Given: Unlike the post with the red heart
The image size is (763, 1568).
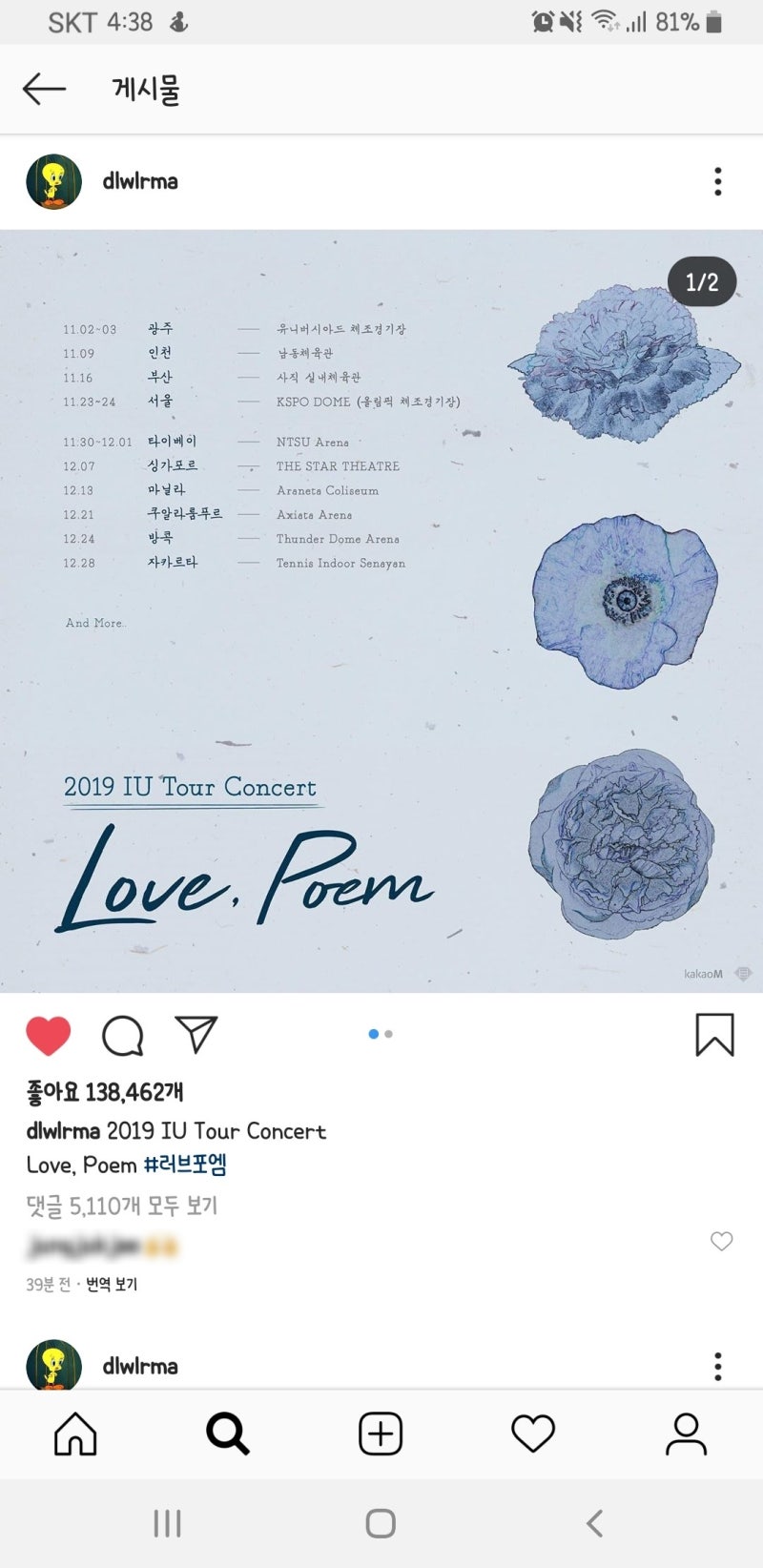Looking at the screenshot, I should coord(49,1036).
